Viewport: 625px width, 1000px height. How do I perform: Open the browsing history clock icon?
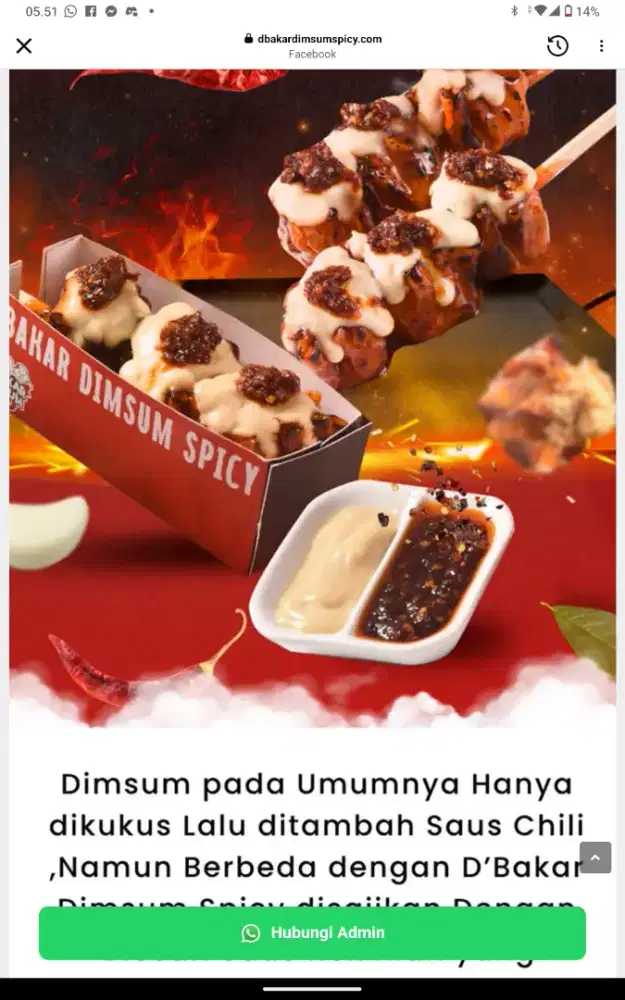558,46
